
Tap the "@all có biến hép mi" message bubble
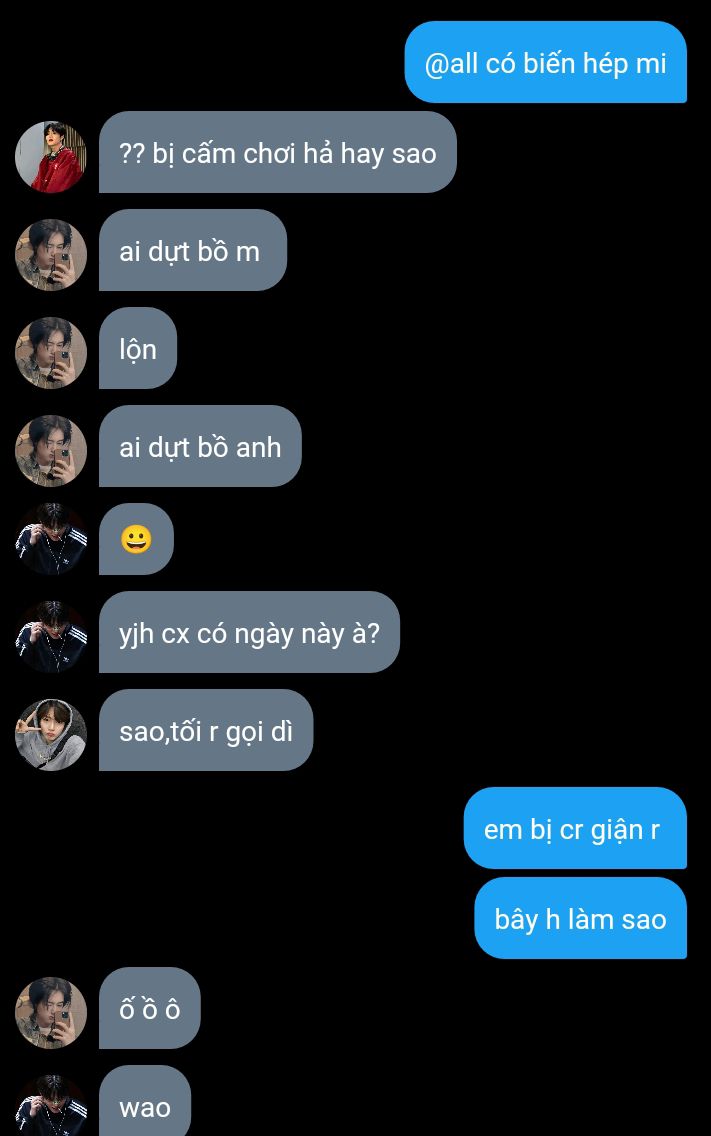tap(545, 63)
